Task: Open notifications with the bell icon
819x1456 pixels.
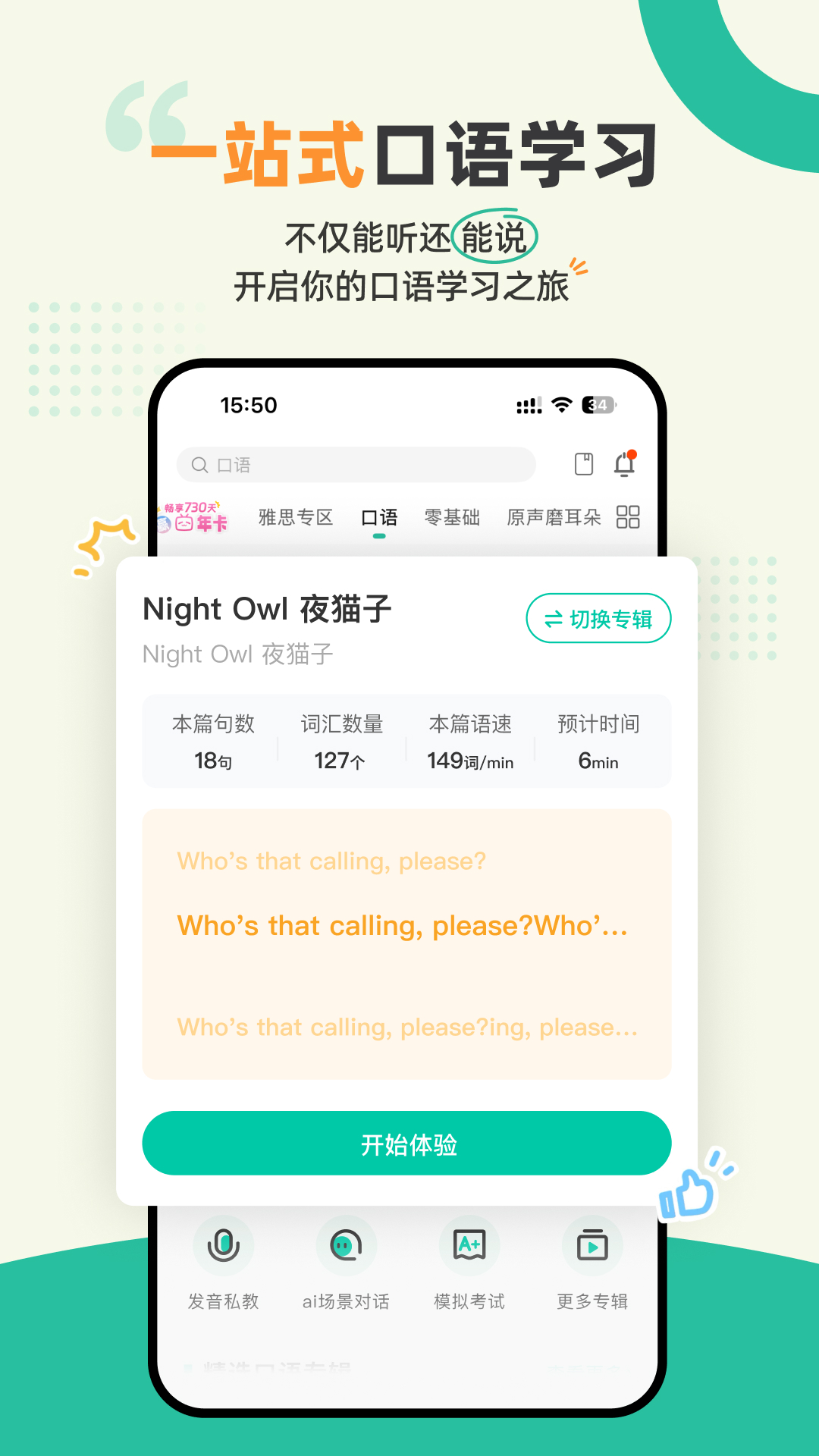Action: click(626, 464)
